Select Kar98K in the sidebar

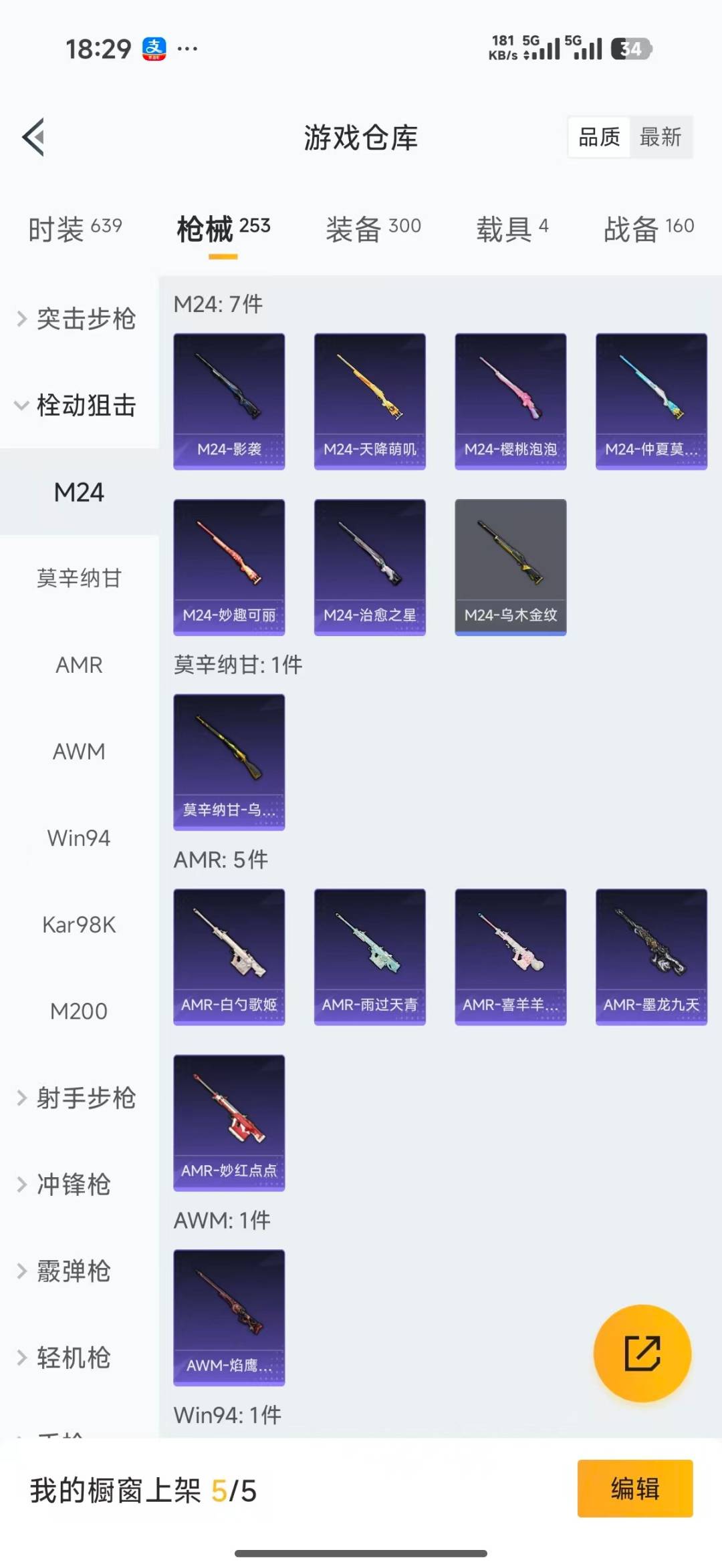(79, 925)
